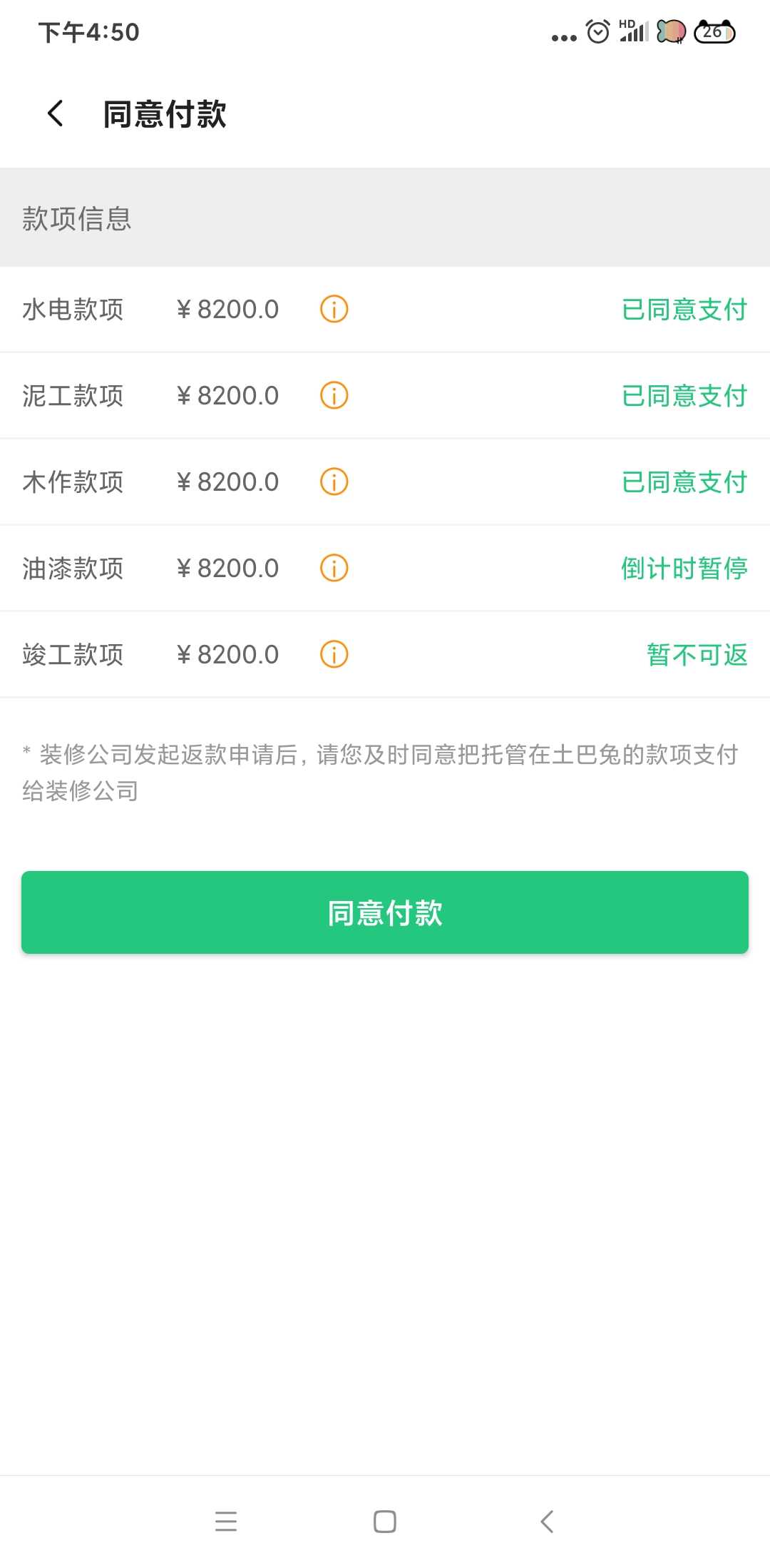This screenshot has width=770, height=1568.
Task: Go back from the 同意付款 page
Action: click(x=56, y=113)
